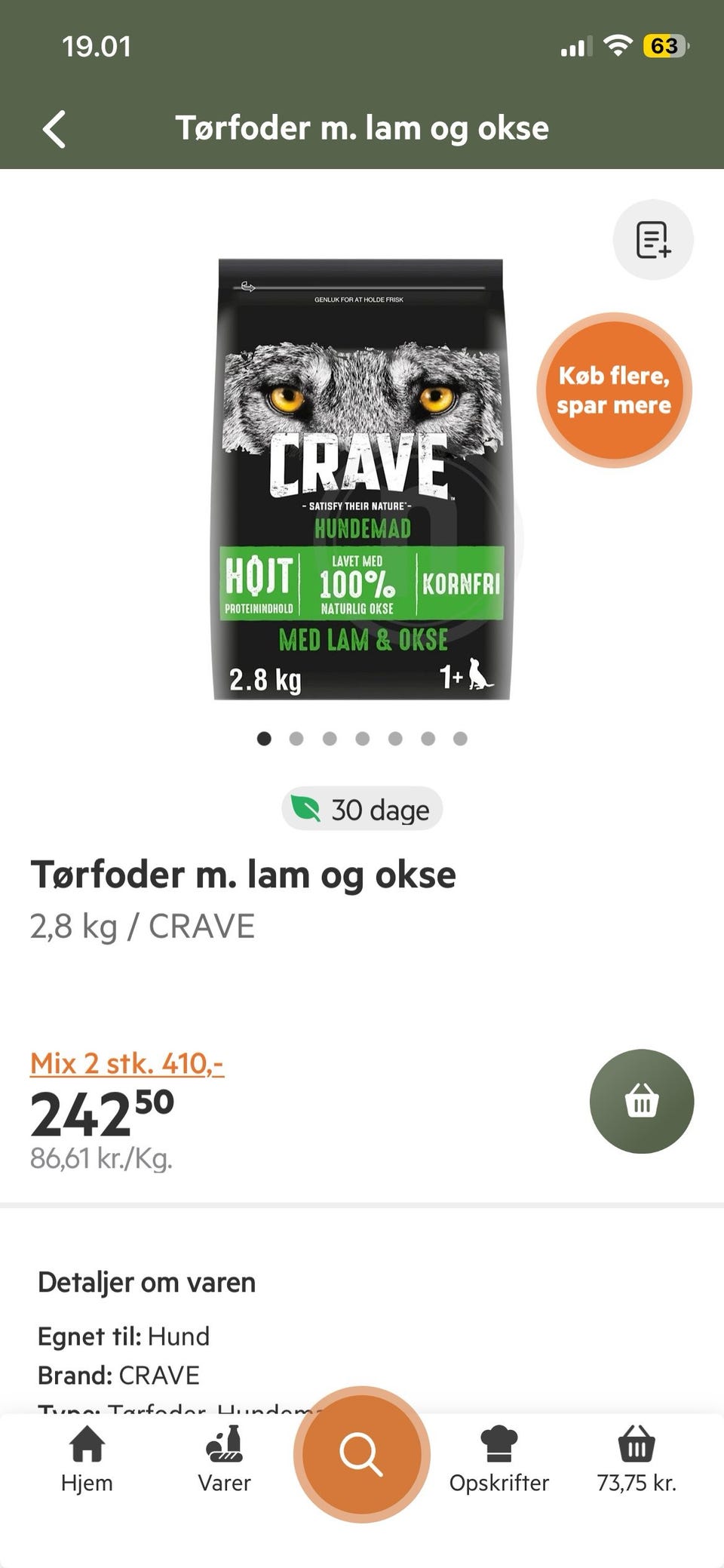Screen dimensions: 724x1568
Task: Add item to basket with green button
Action: pyautogui.click(x=642, y=1101)
